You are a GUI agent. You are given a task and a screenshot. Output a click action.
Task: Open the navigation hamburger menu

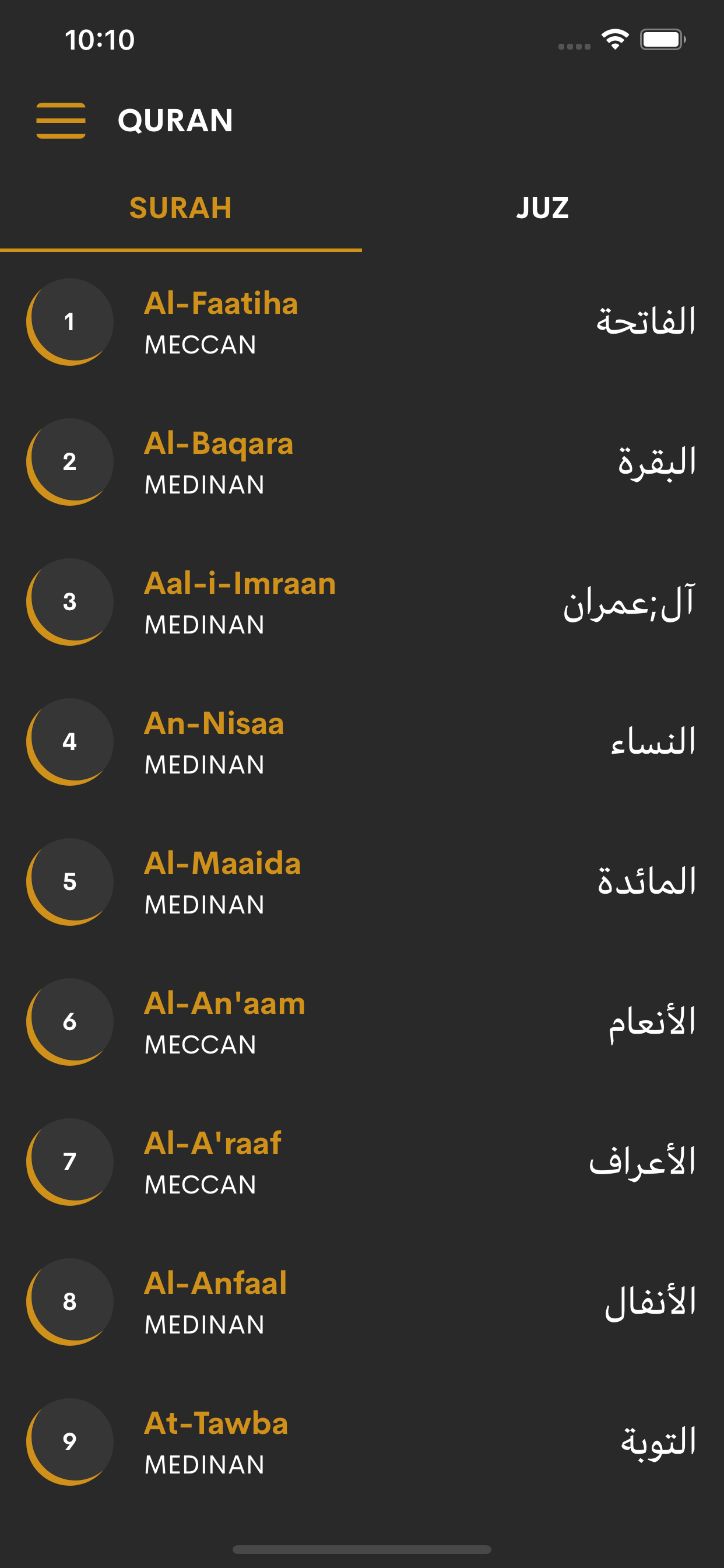60,120
